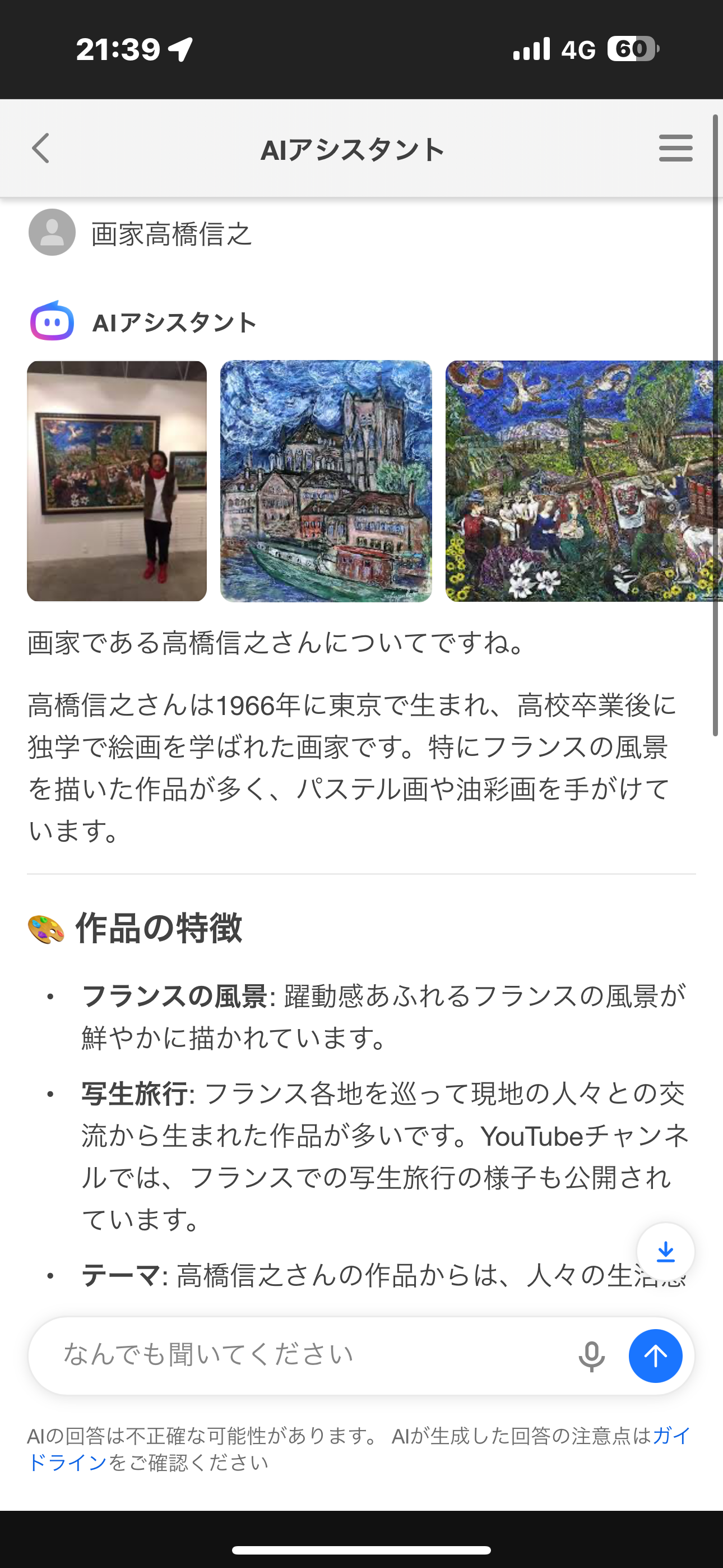Go back using the top-left arrow

click(x=41, y=149)
